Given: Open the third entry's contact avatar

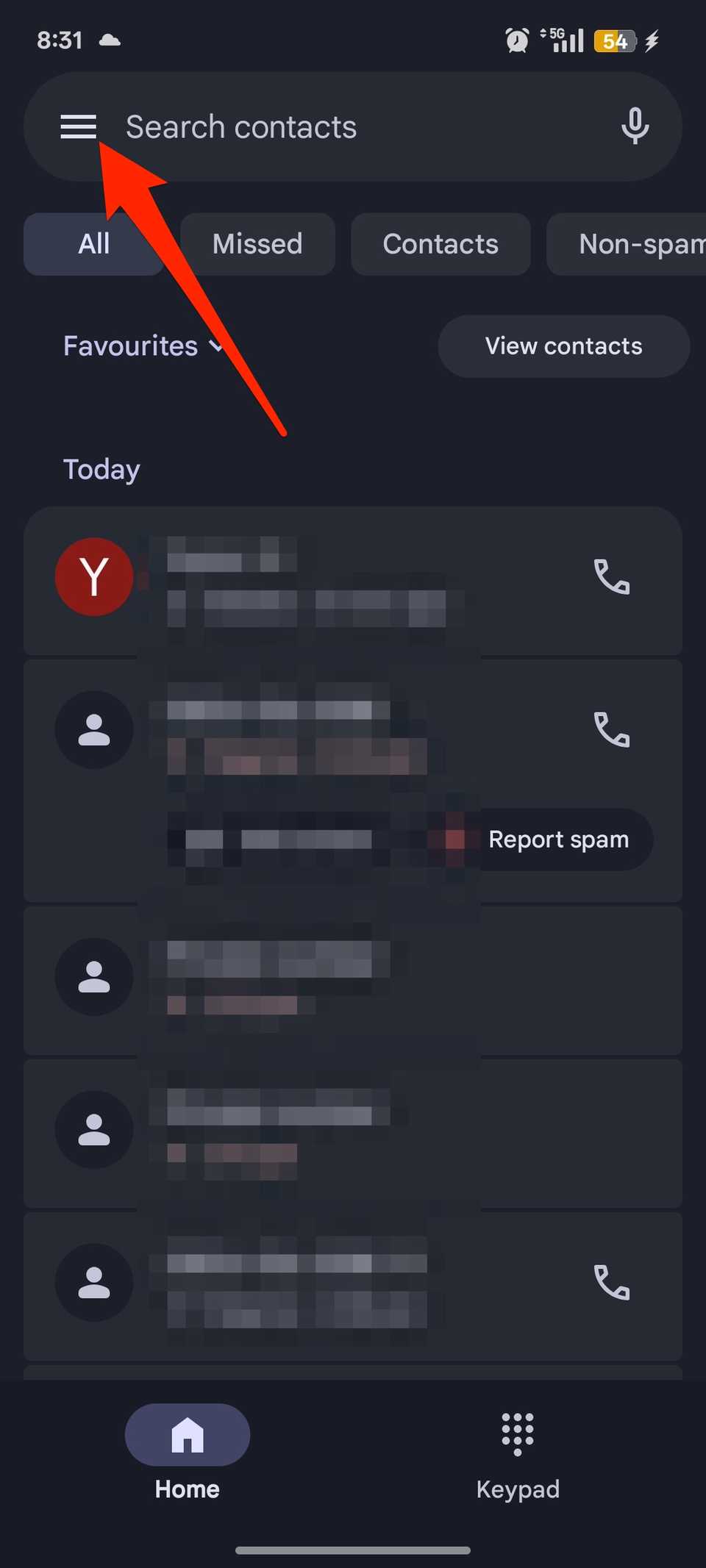Looking at the screenshot, I should [93, 978].
